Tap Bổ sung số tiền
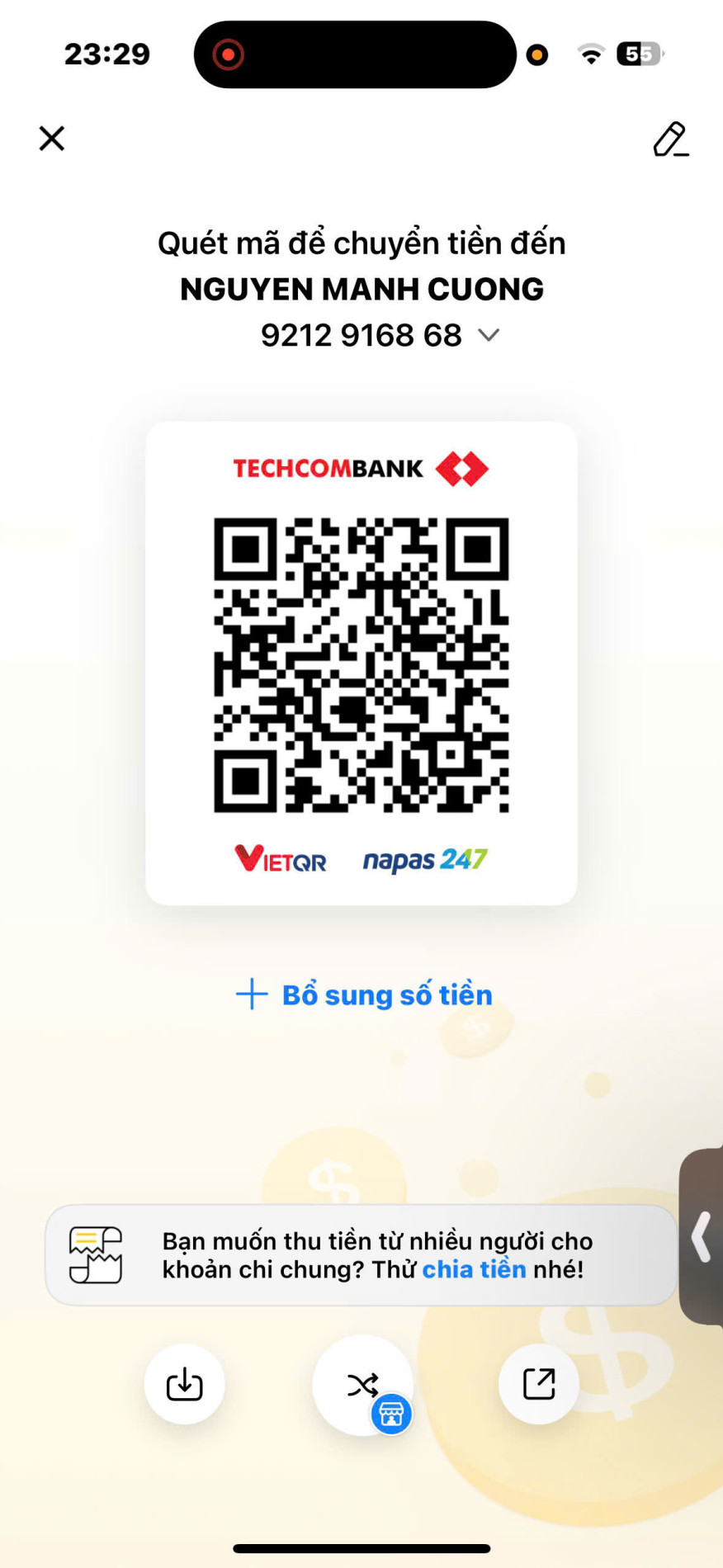This screenshot has width=723, height=1568. coord(364,994)
